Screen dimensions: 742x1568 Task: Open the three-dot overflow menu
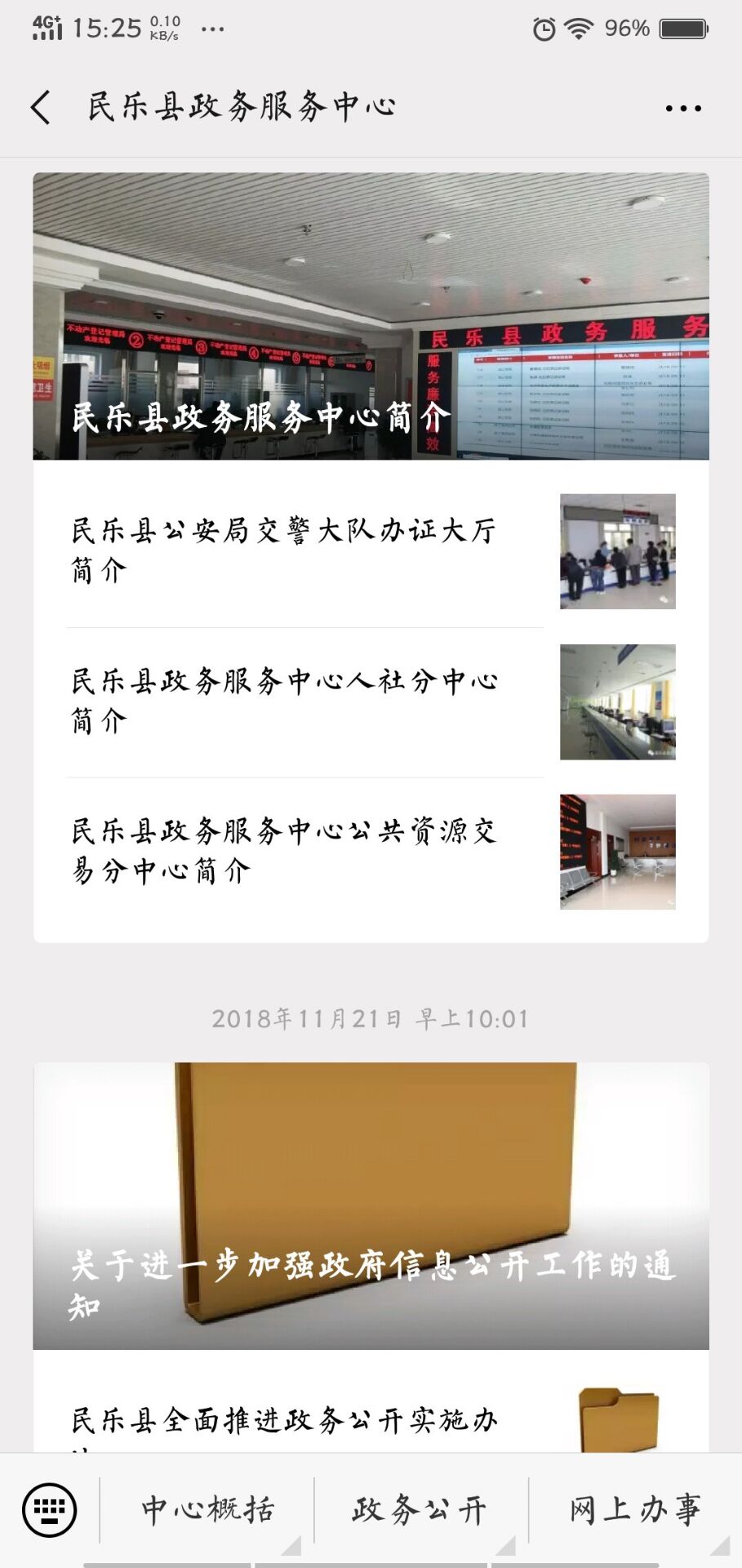point(682,108)
